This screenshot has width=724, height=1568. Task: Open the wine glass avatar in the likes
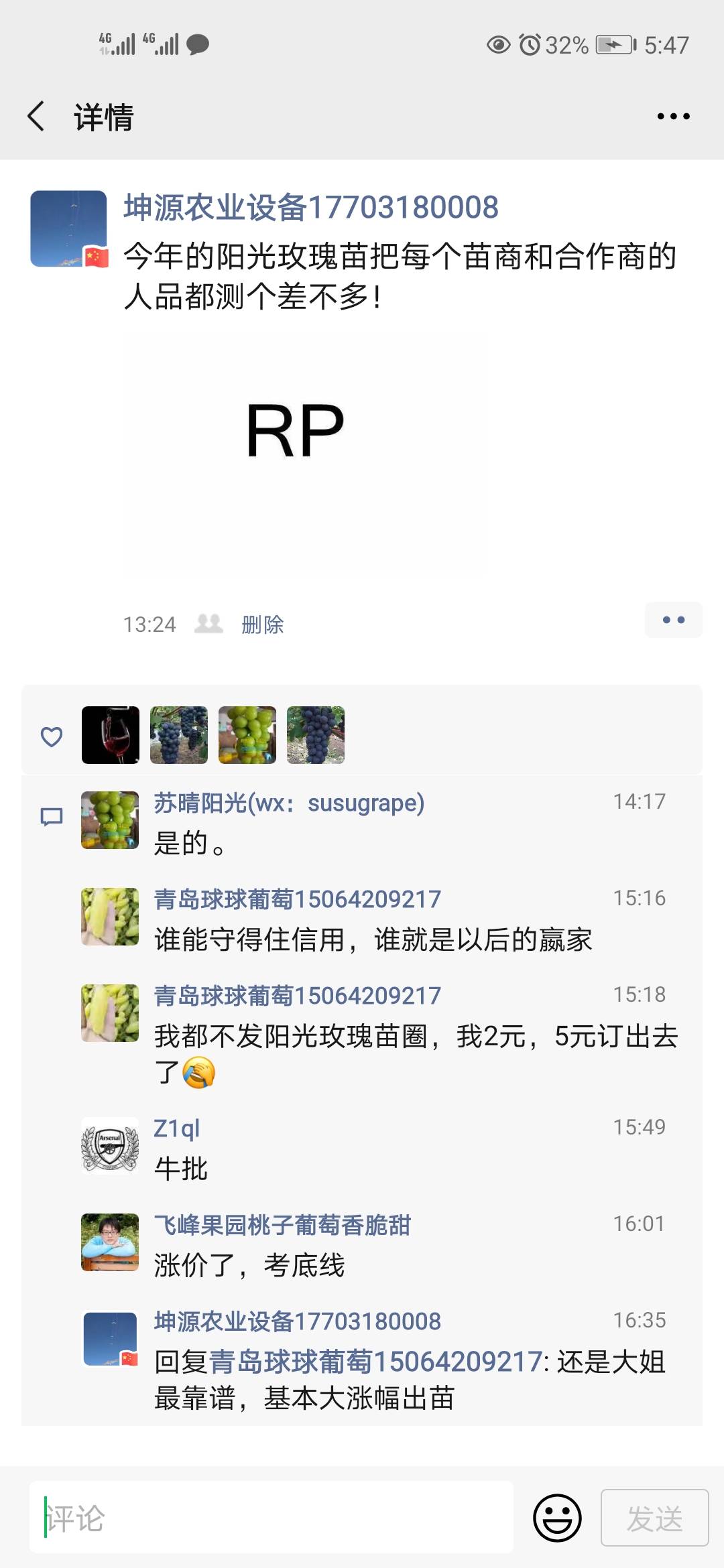111,735
